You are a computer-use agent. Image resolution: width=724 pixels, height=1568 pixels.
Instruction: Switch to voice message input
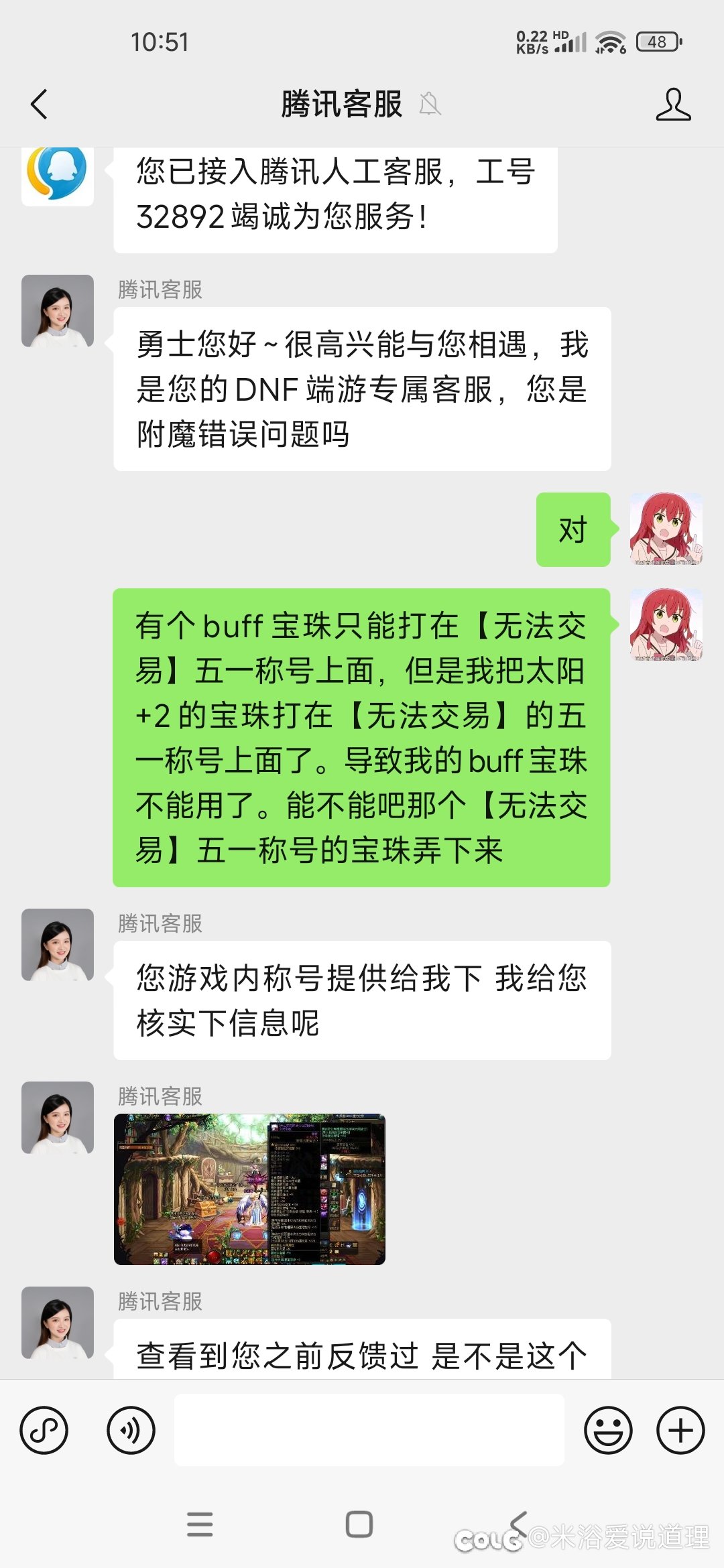pos(131,1430)
